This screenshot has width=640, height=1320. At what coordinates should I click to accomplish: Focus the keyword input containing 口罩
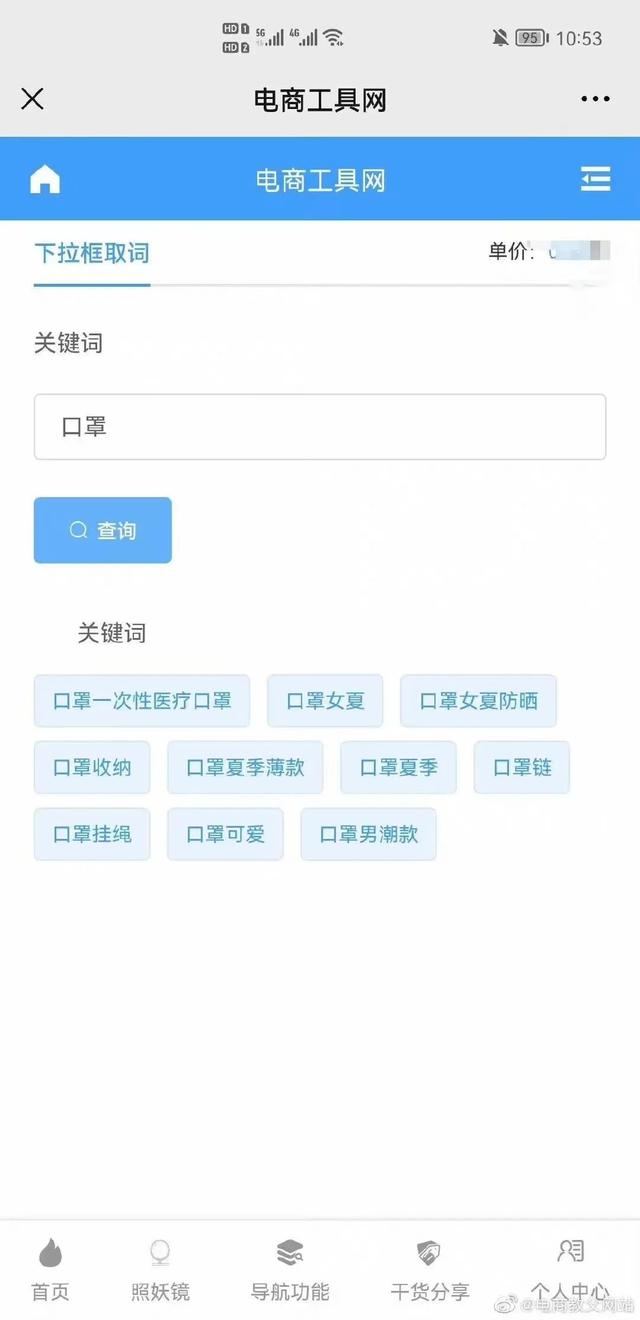(320, 427)
